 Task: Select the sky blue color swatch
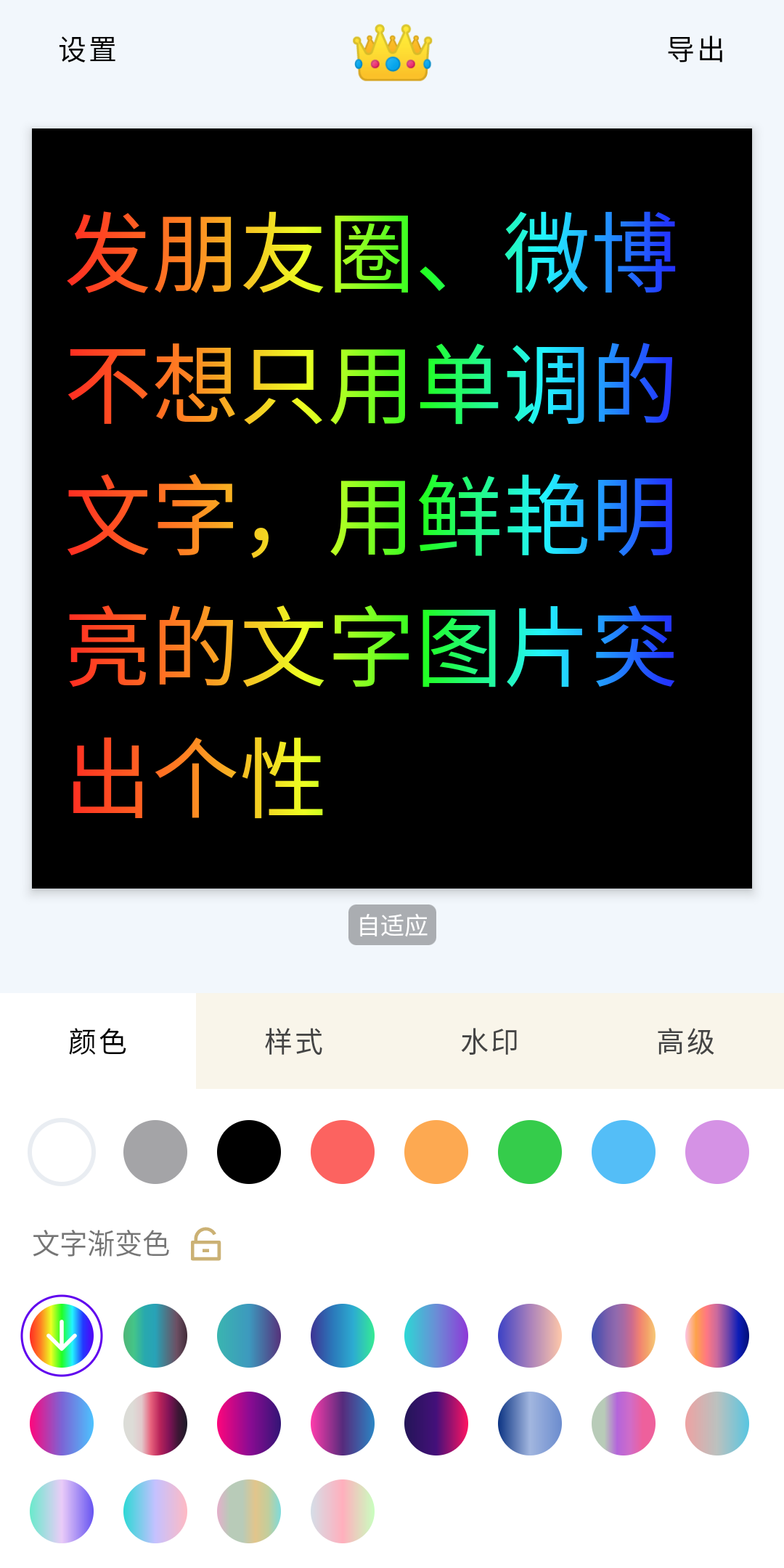pyautogui.click(x=623, y=1151)
